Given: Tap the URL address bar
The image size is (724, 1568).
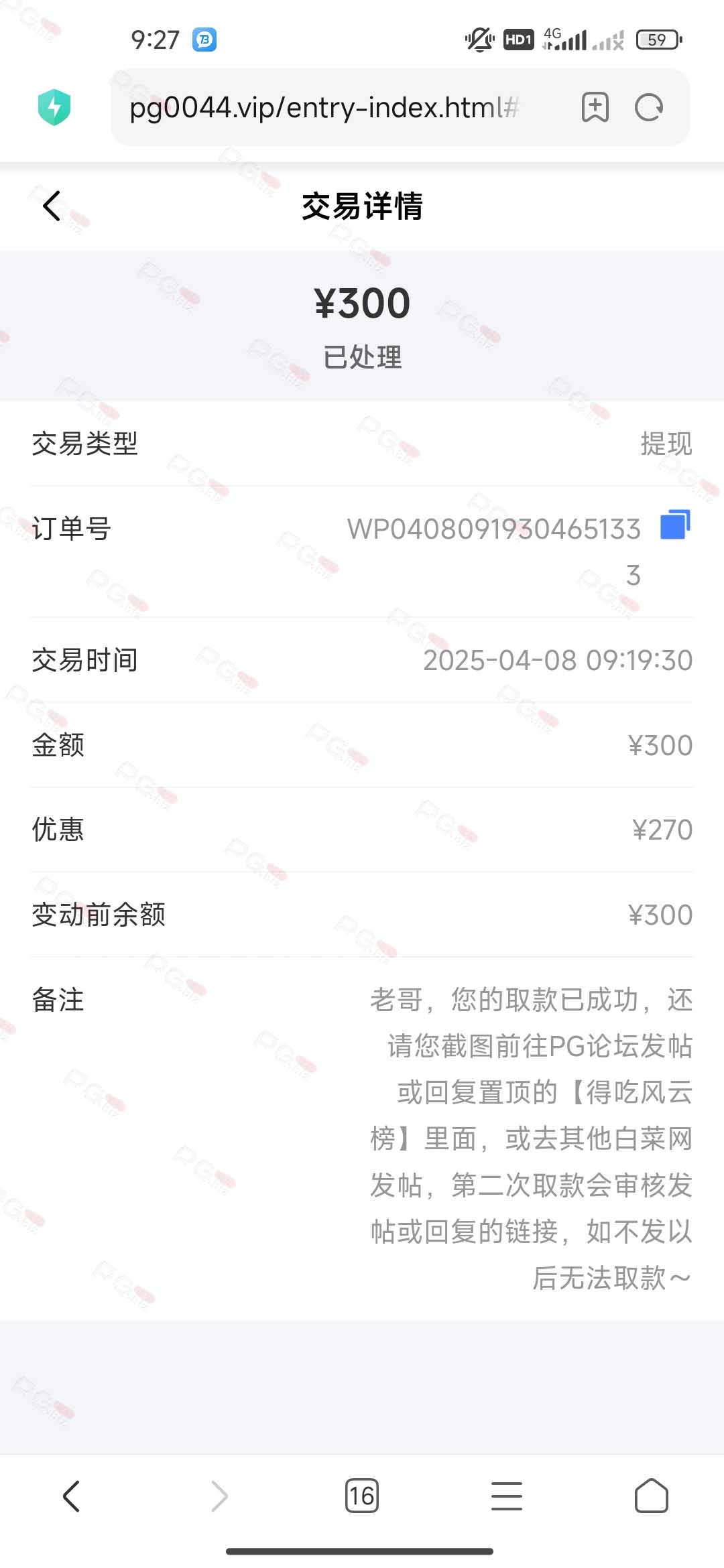Looking at the screenshot, I should click(x=342, y=107).
